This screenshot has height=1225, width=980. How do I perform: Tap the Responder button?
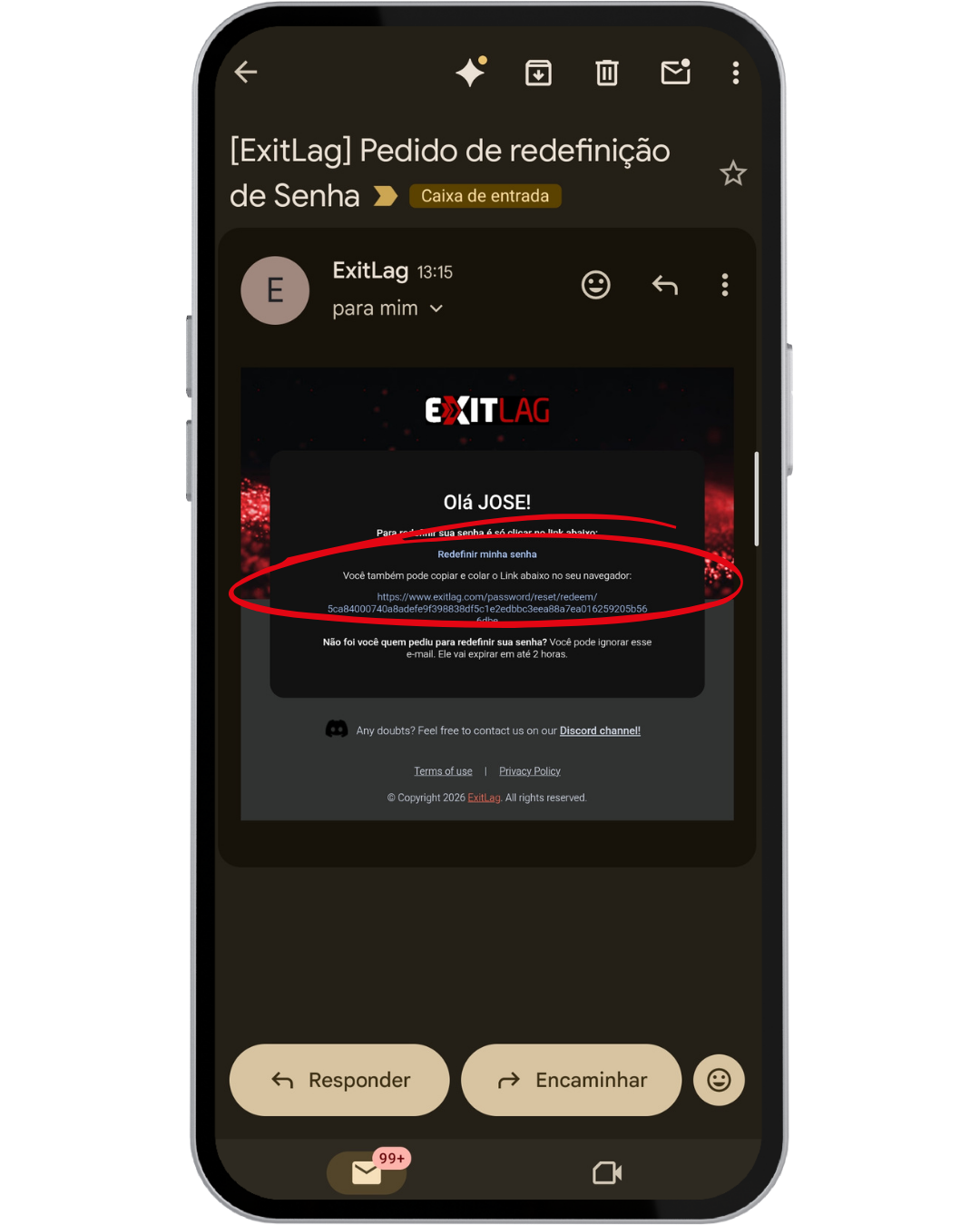coord(339,1080)
